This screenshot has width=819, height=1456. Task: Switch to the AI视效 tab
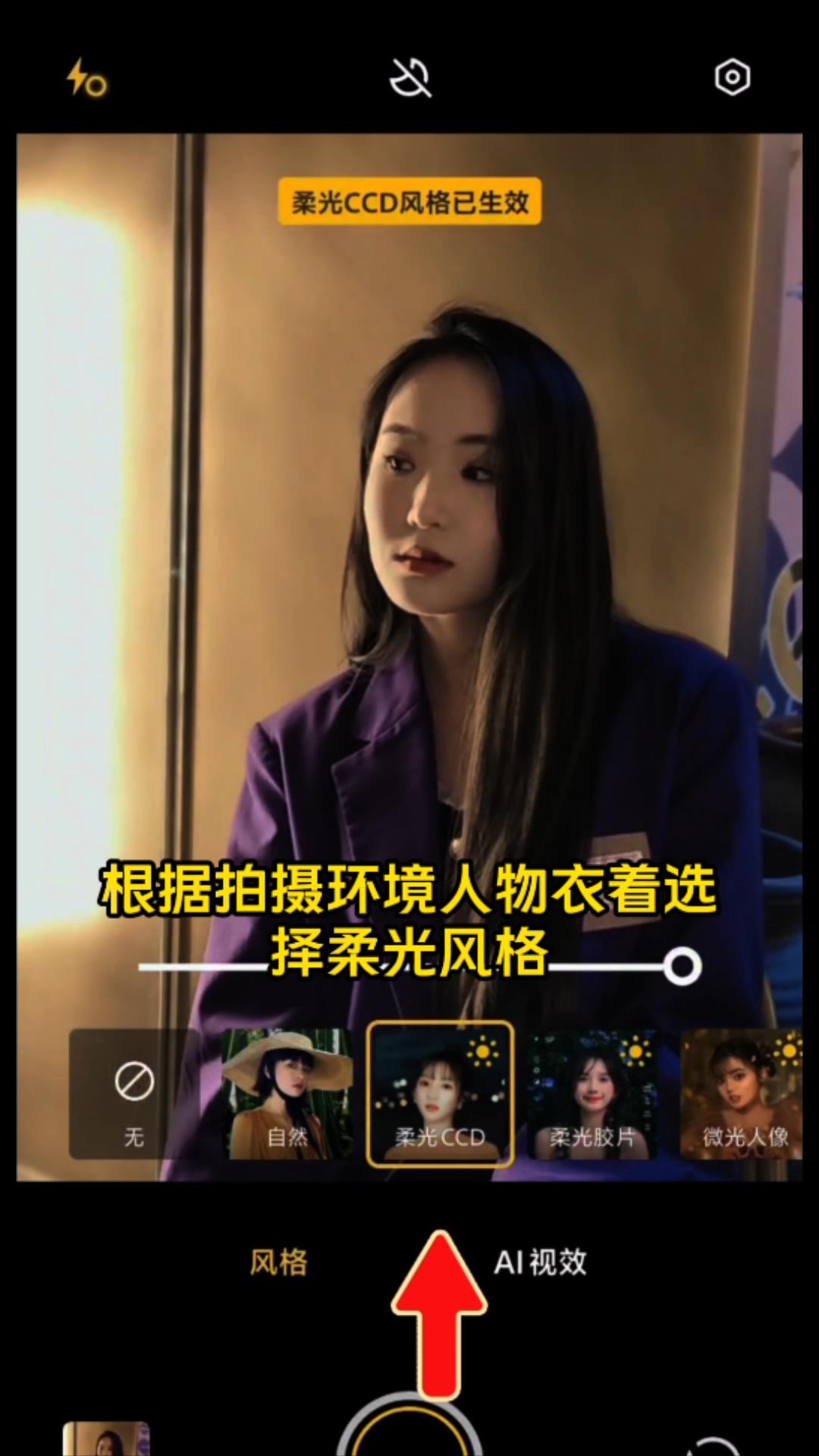[540, 1263]
